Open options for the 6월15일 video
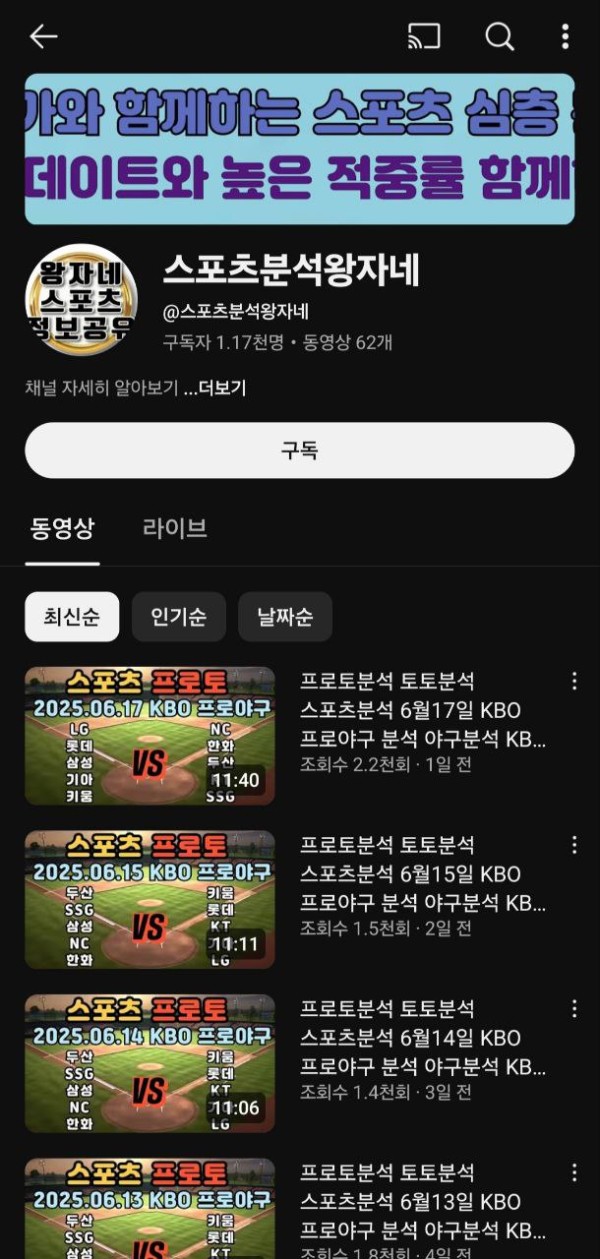 pyautogui.click(x=574, y=845)
